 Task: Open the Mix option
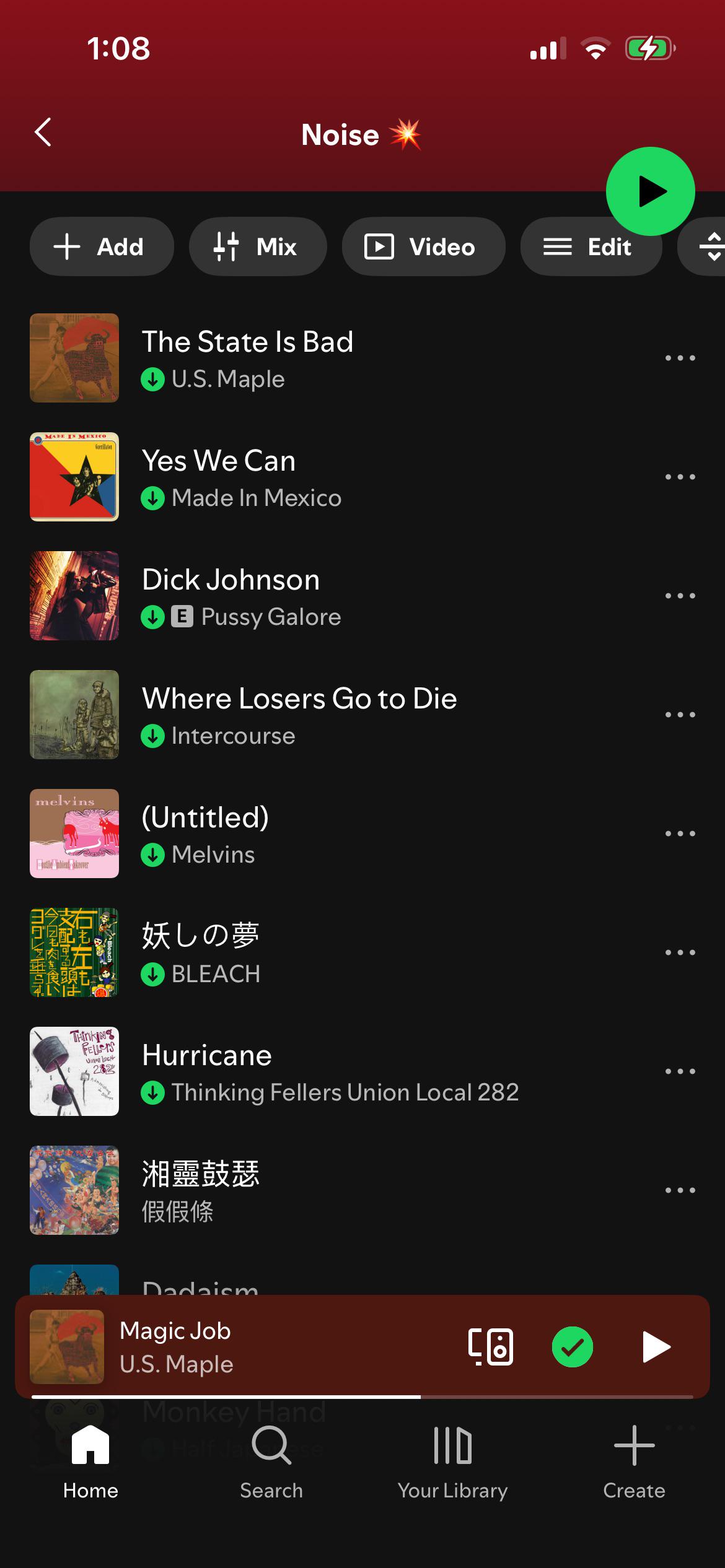(x=258, y=246)
